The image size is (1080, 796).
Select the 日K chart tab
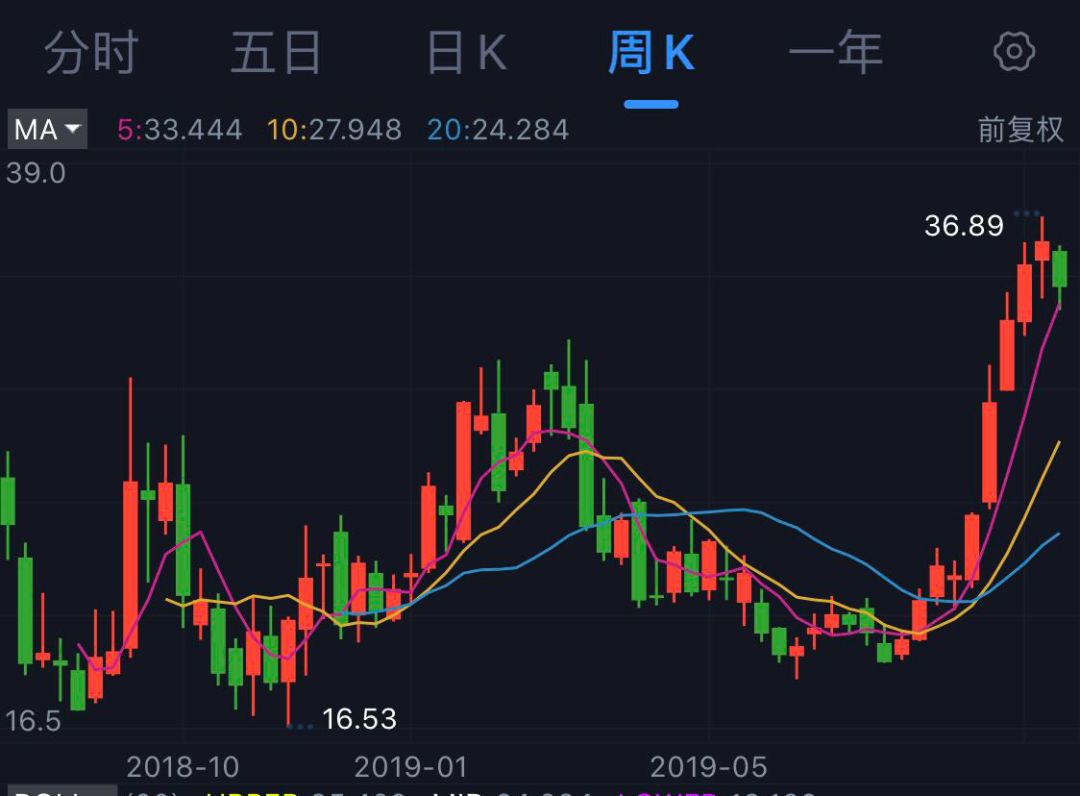pos(467,53)
